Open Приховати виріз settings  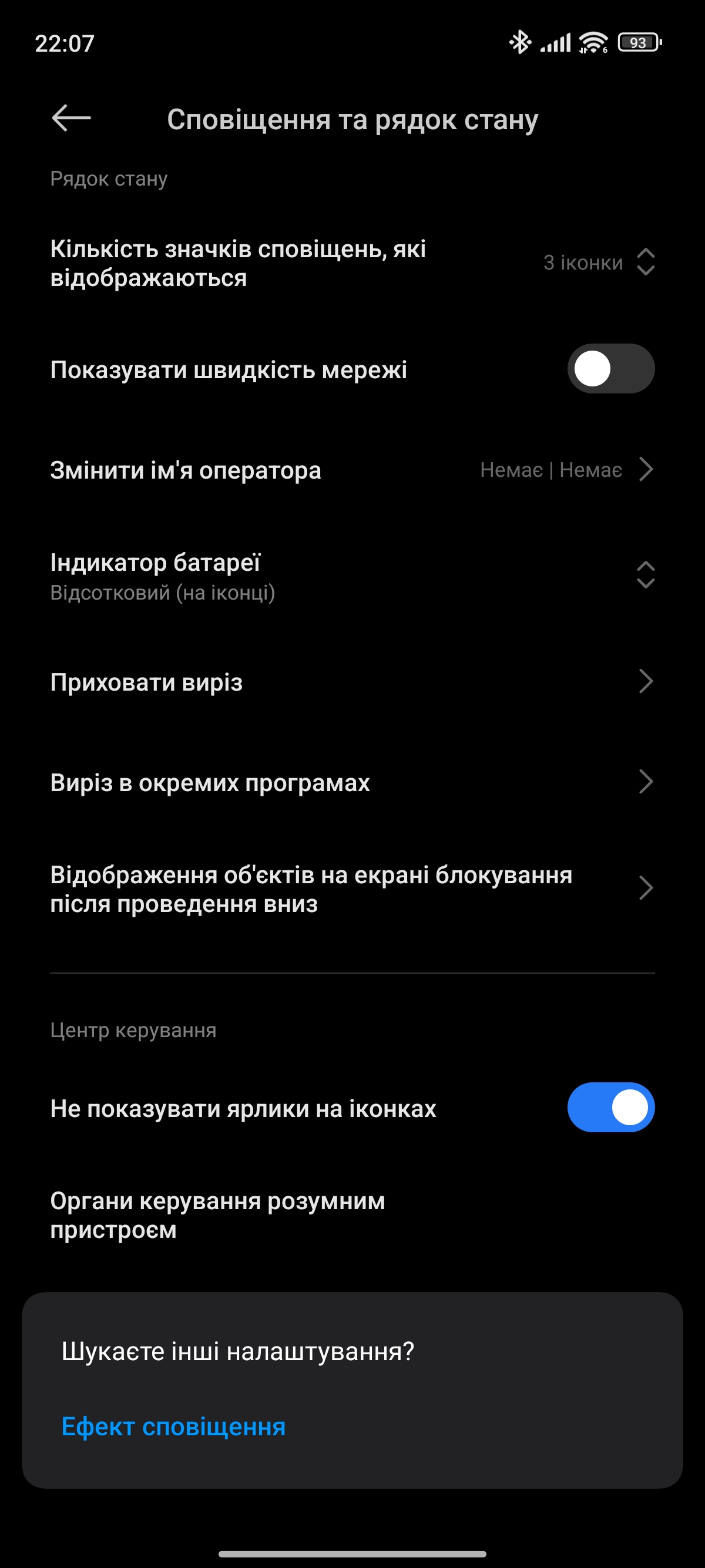(x=352, y=682)
